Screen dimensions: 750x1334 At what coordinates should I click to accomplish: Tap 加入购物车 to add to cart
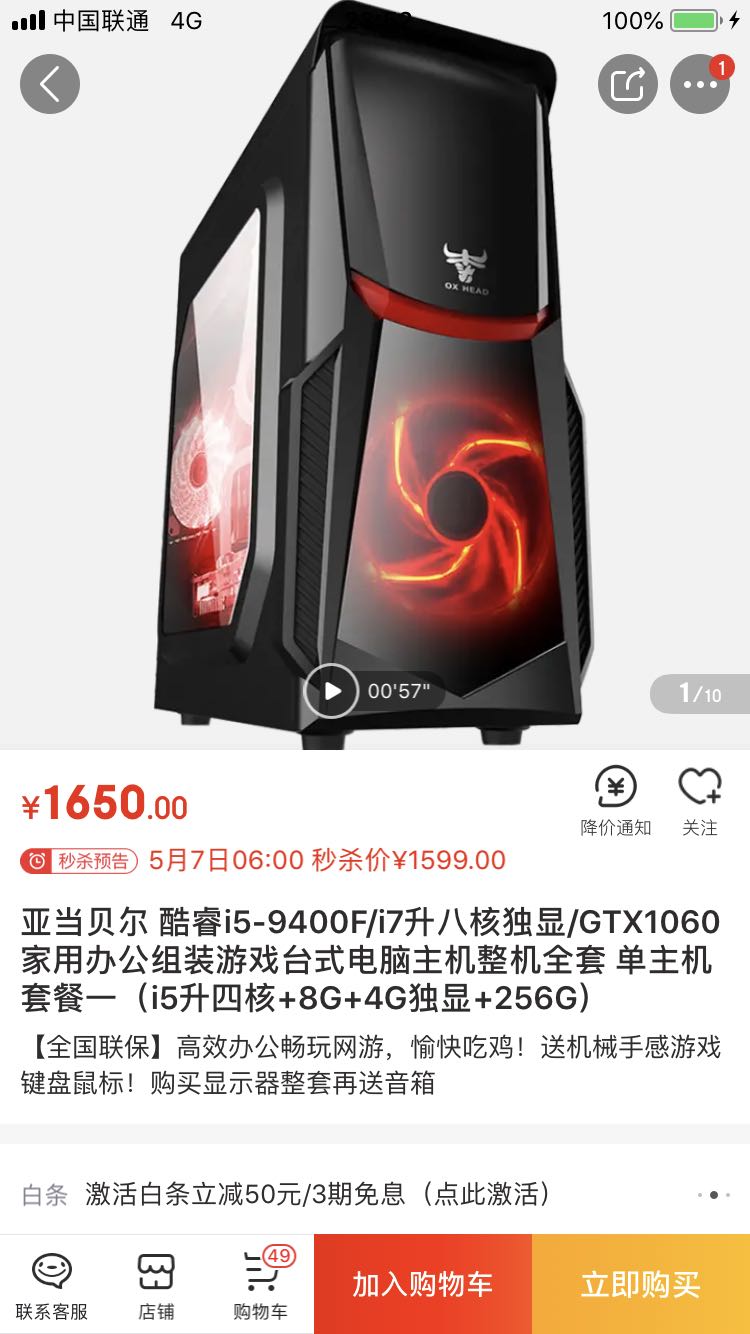pyautogui.click(x=423, y=1284)
